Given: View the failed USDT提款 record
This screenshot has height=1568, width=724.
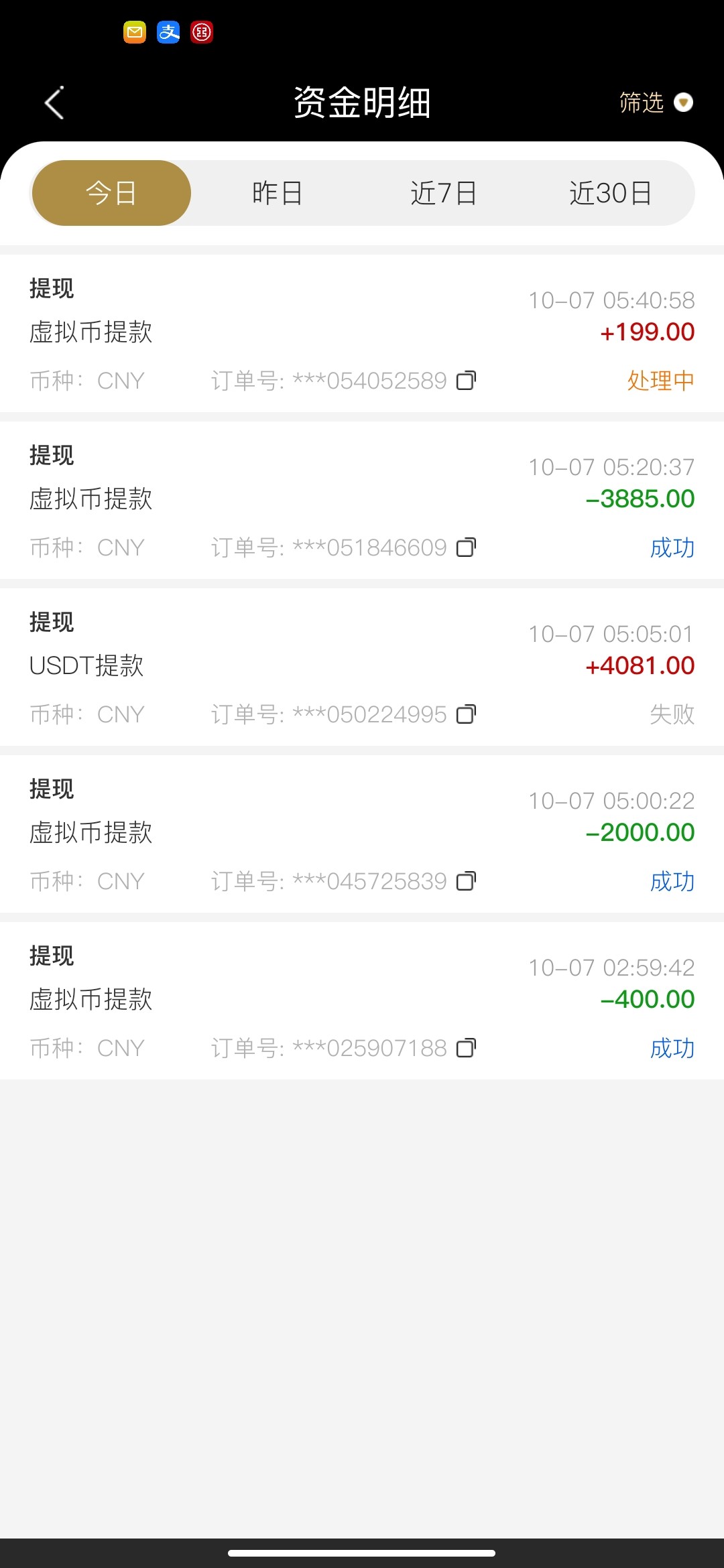Looking at the screenshot, I should coord(362,667).
